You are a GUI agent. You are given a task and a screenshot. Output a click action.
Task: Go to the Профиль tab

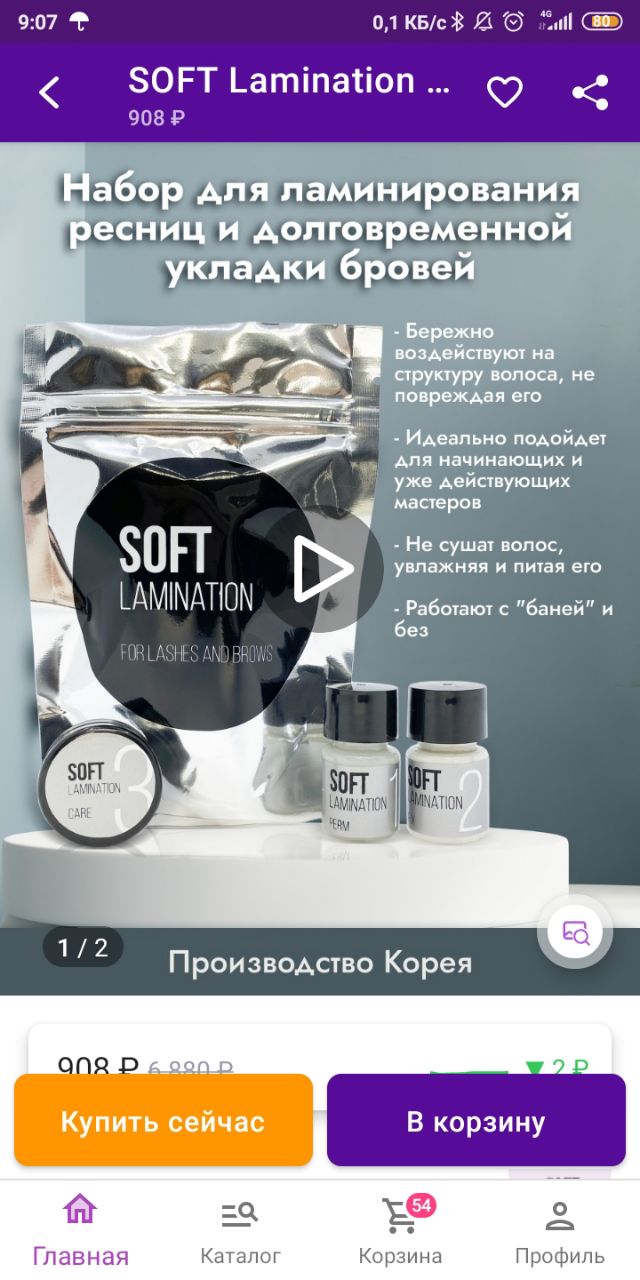pos(559,1231)
